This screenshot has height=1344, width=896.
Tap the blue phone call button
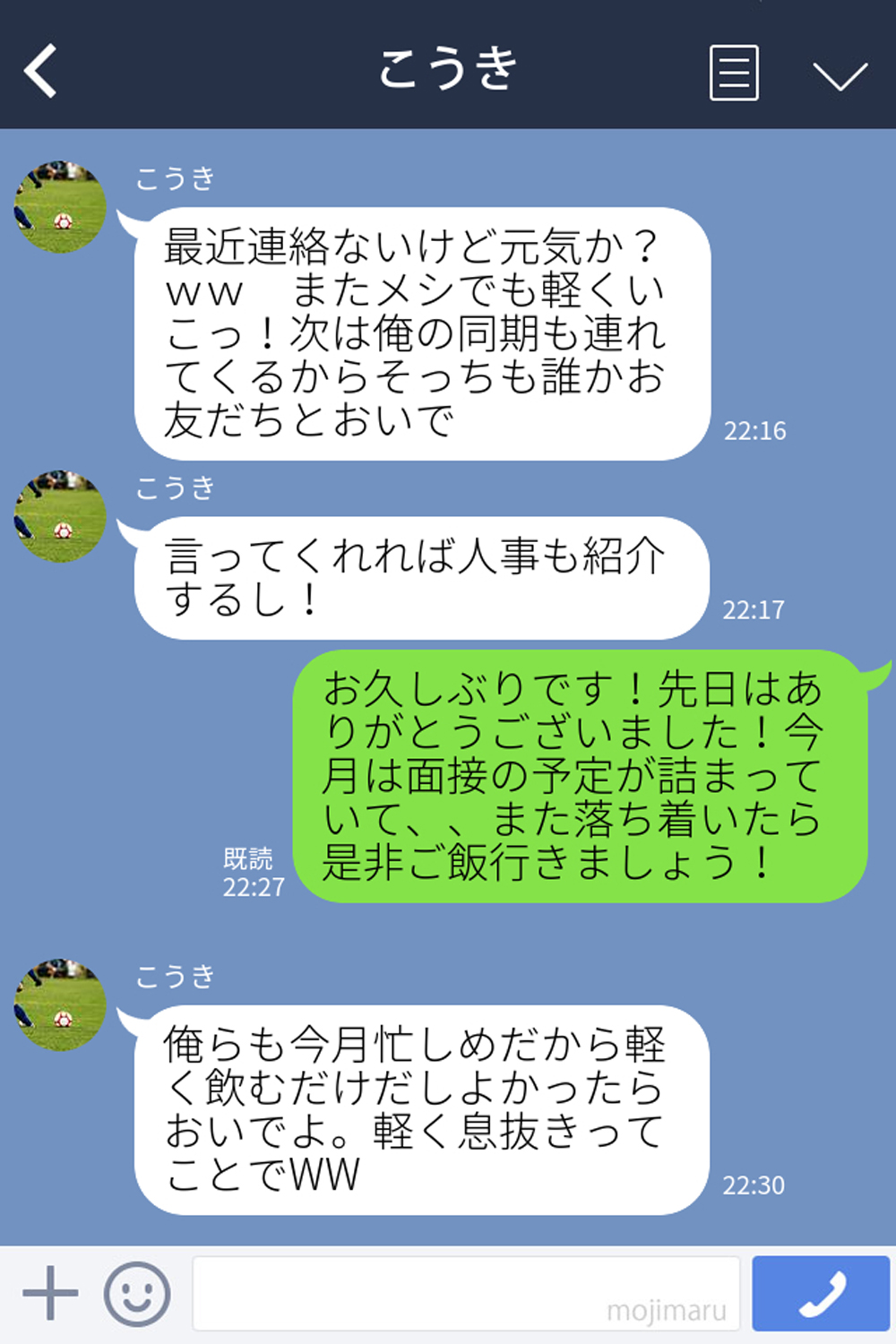(821, 1293)
